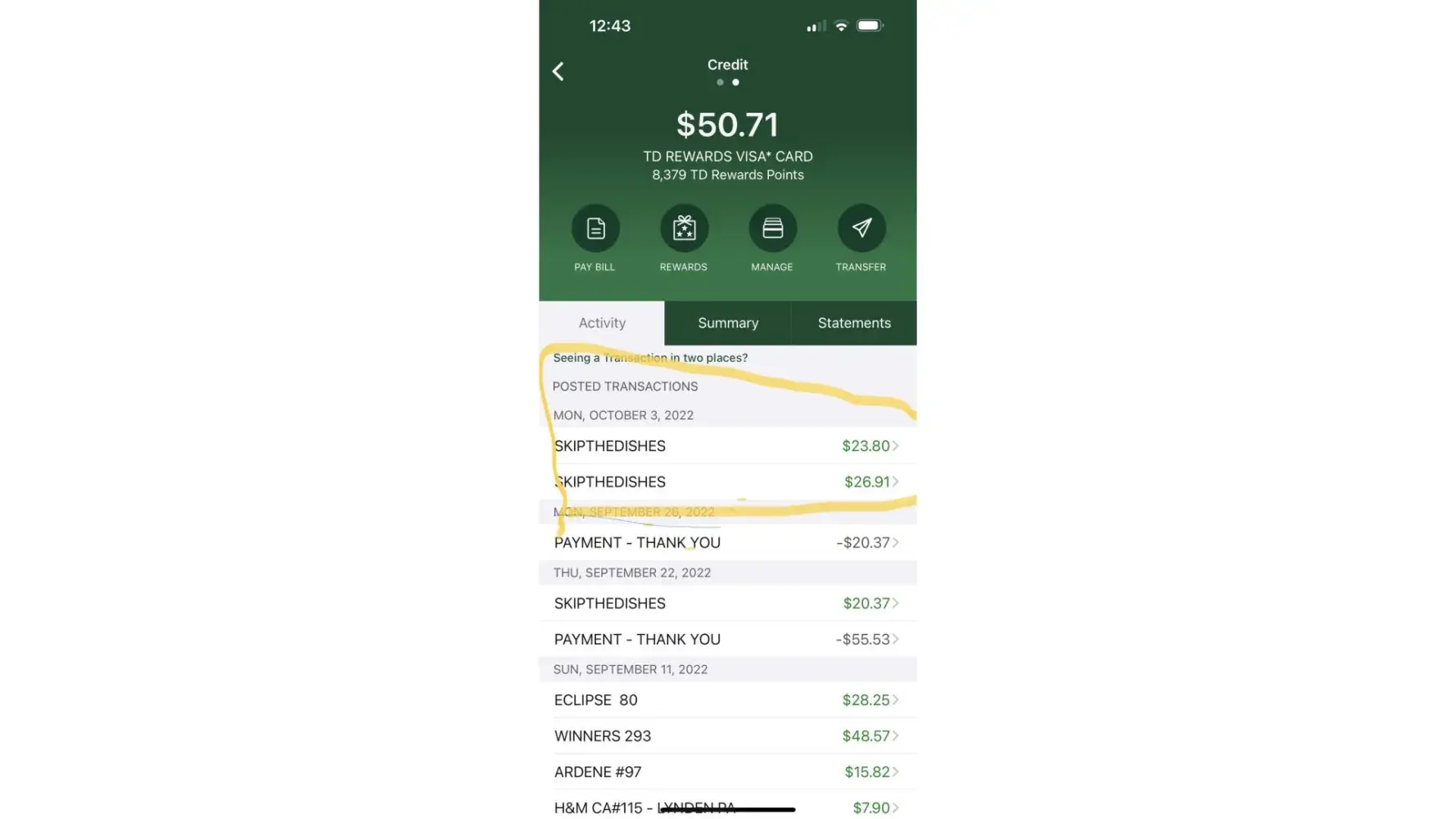Select the account page indicator dots

727,82
